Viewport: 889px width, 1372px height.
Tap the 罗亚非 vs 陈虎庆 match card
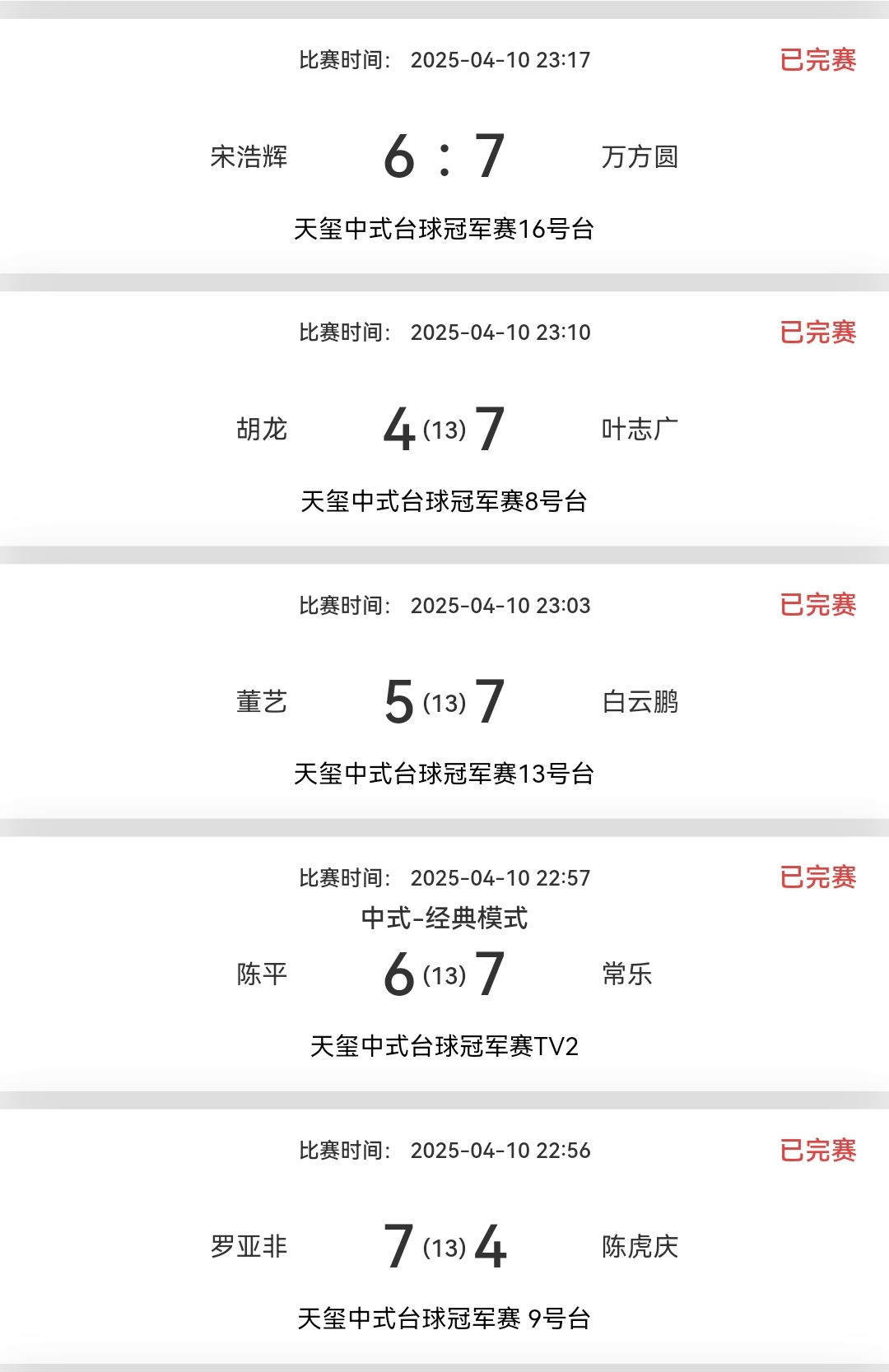(444, 1246)
